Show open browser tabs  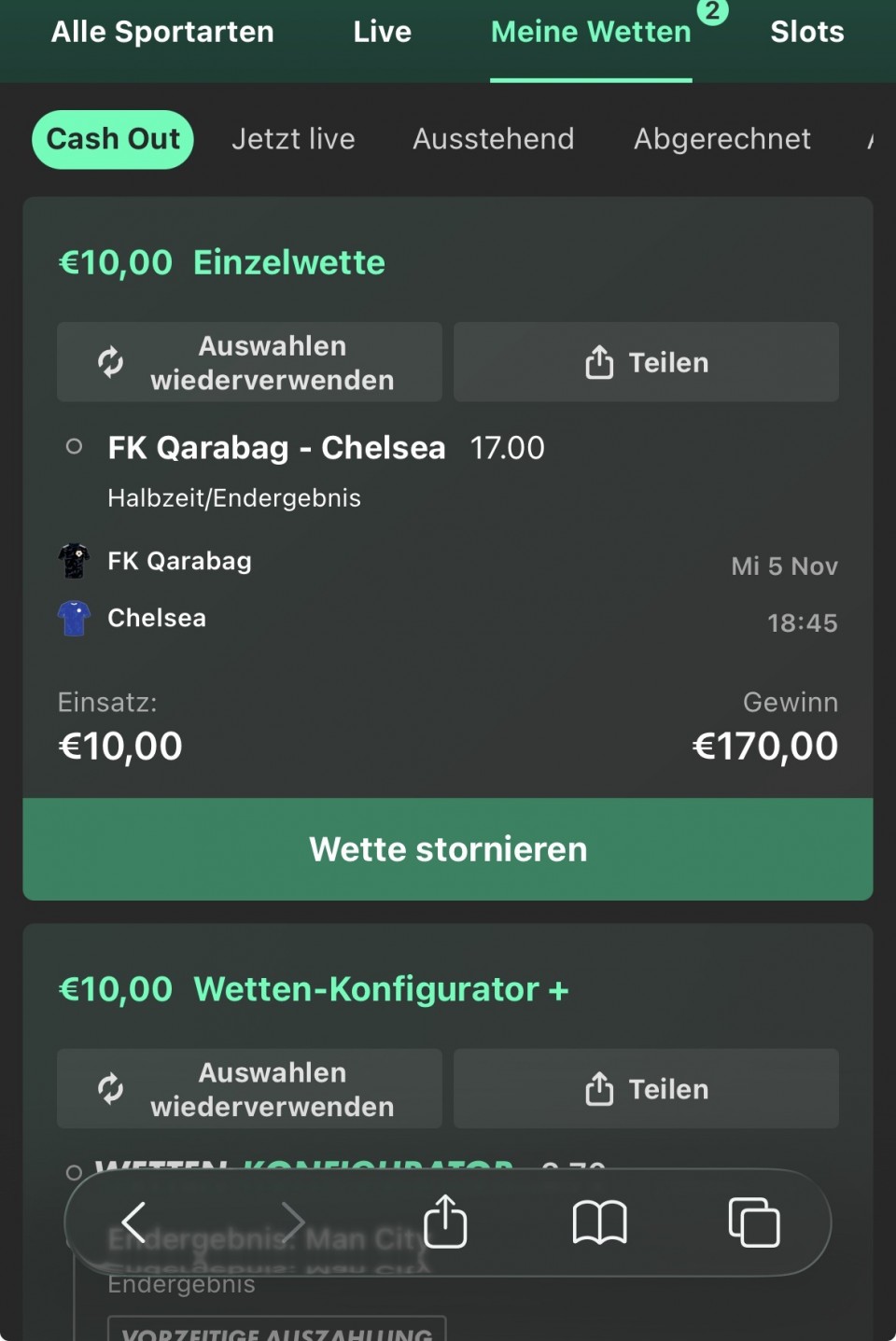(x=753, y=1222)
